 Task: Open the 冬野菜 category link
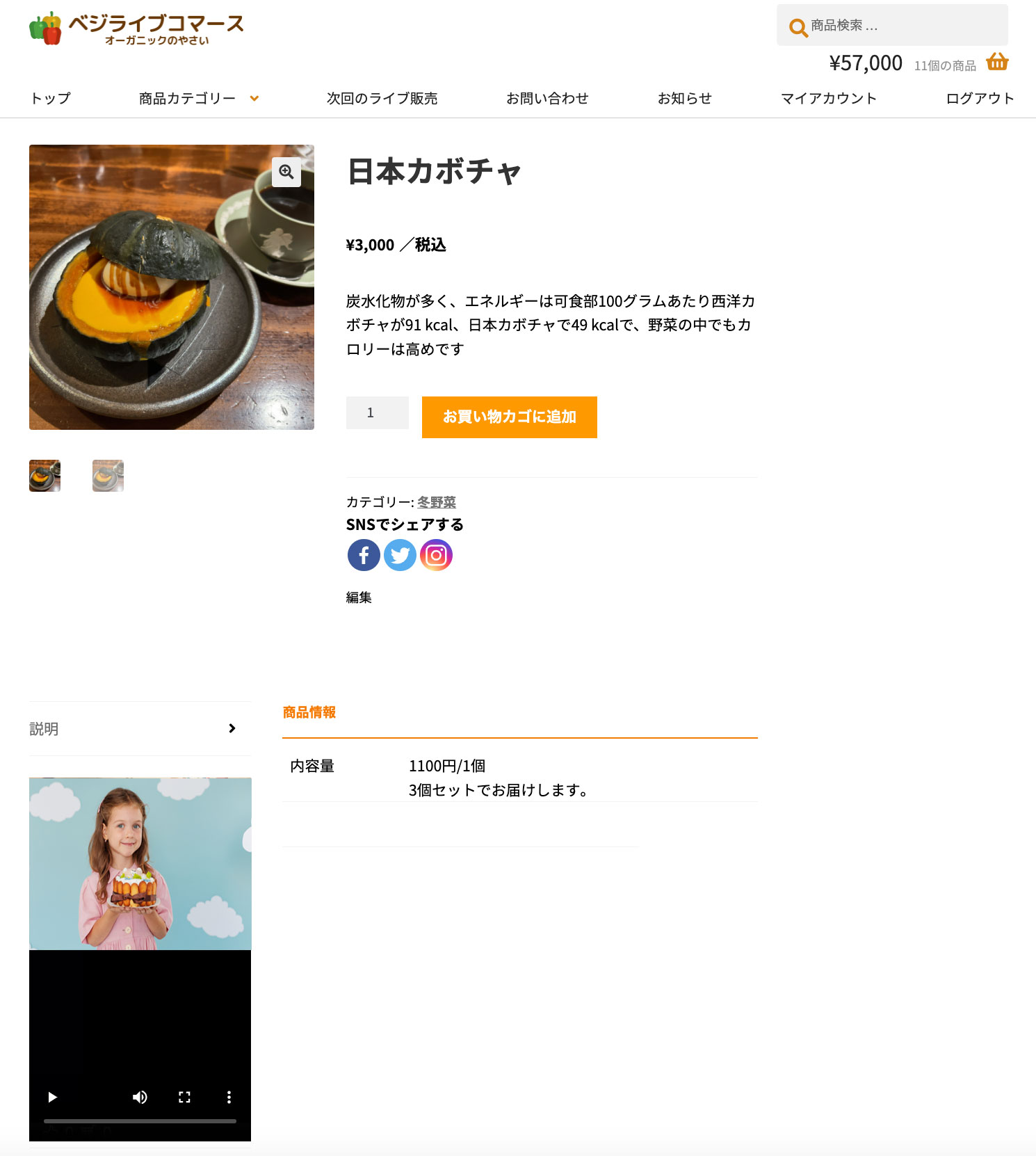pos(437,501)
